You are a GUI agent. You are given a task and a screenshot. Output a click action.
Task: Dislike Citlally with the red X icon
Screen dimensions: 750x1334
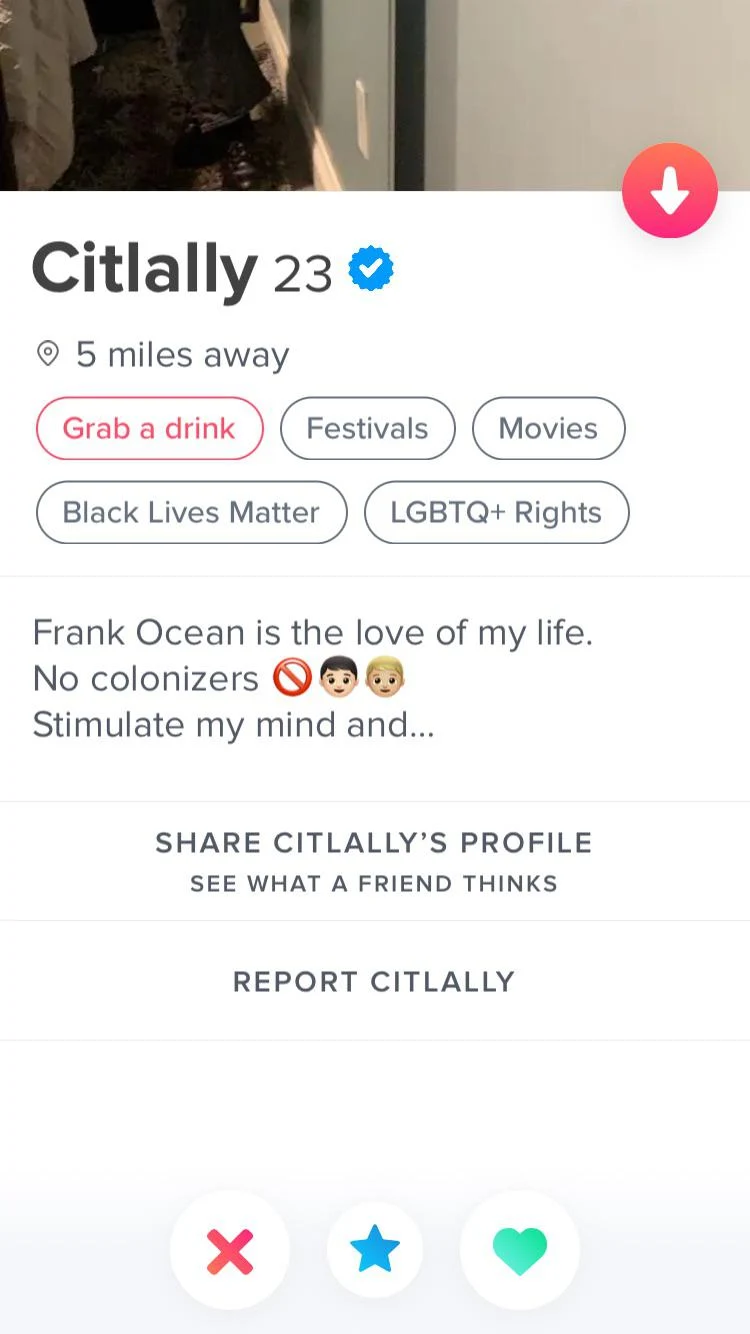(x=230, y=1251)
